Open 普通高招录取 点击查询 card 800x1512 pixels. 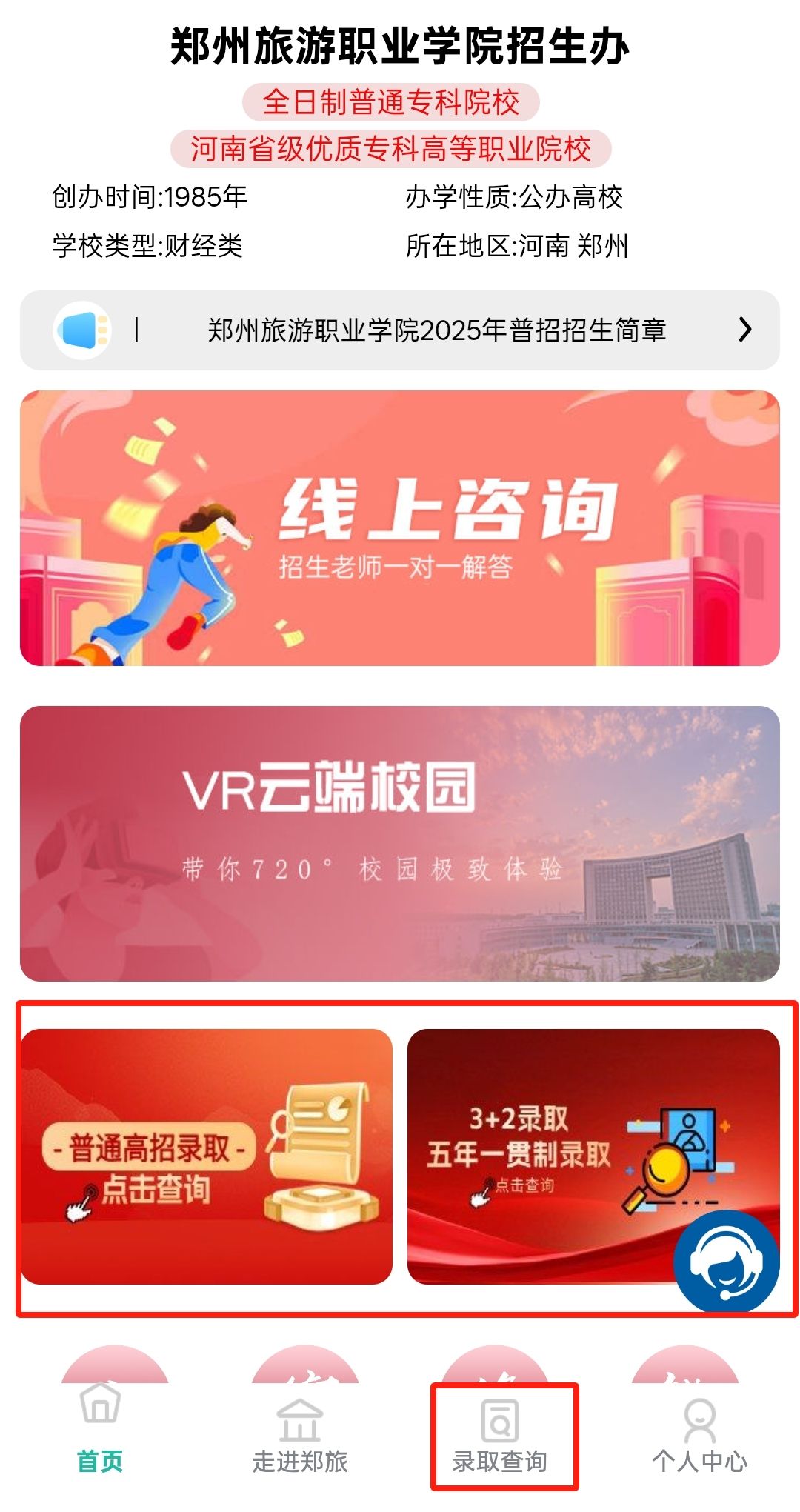(207, 1156)
